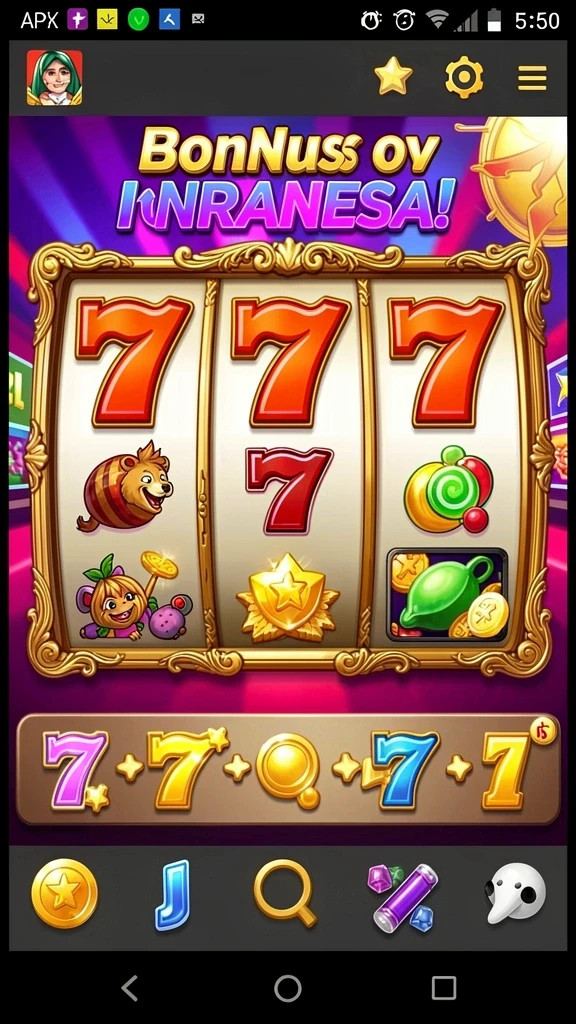
Task: Return to the home screen
Action: [287, 988]
